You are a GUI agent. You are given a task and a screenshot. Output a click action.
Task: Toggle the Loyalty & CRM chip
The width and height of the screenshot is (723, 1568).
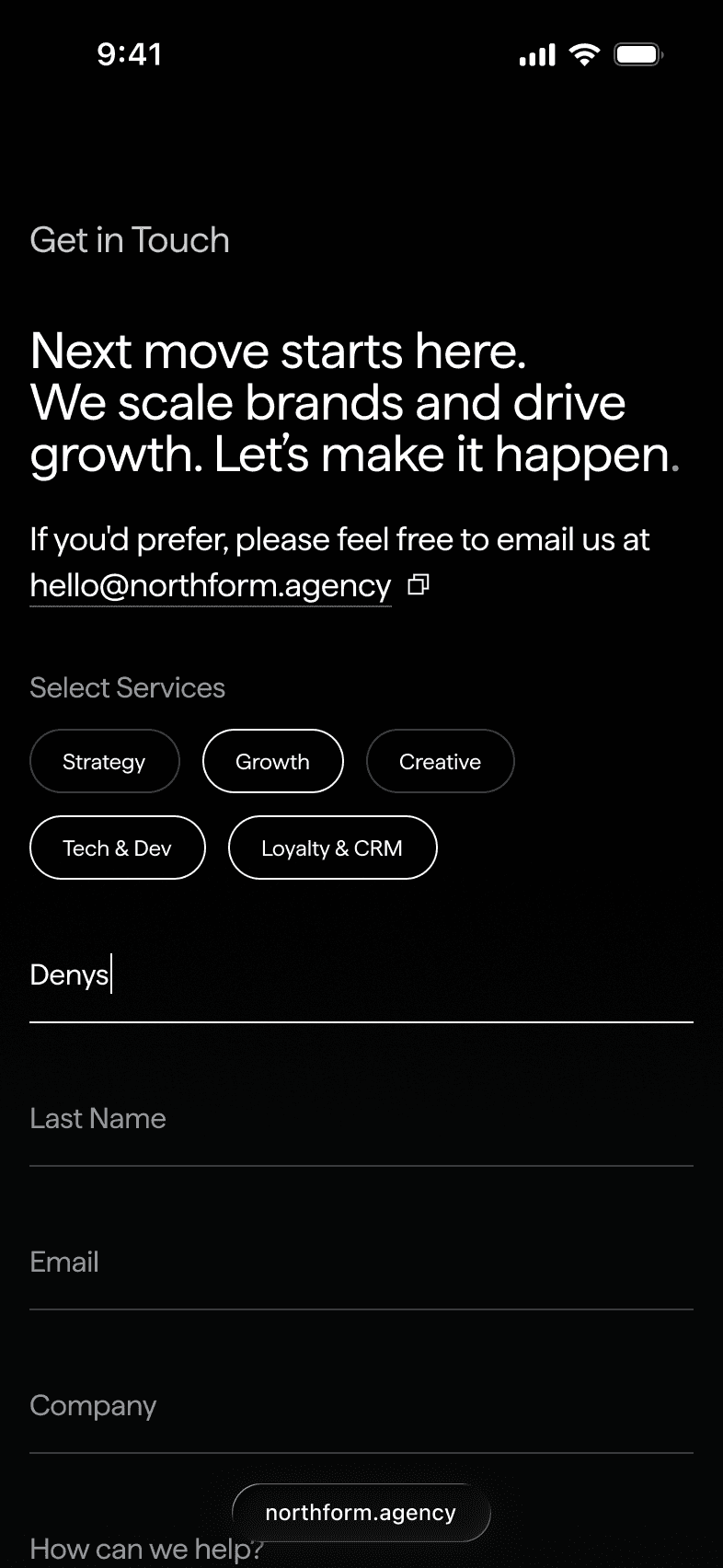[332, 848]
